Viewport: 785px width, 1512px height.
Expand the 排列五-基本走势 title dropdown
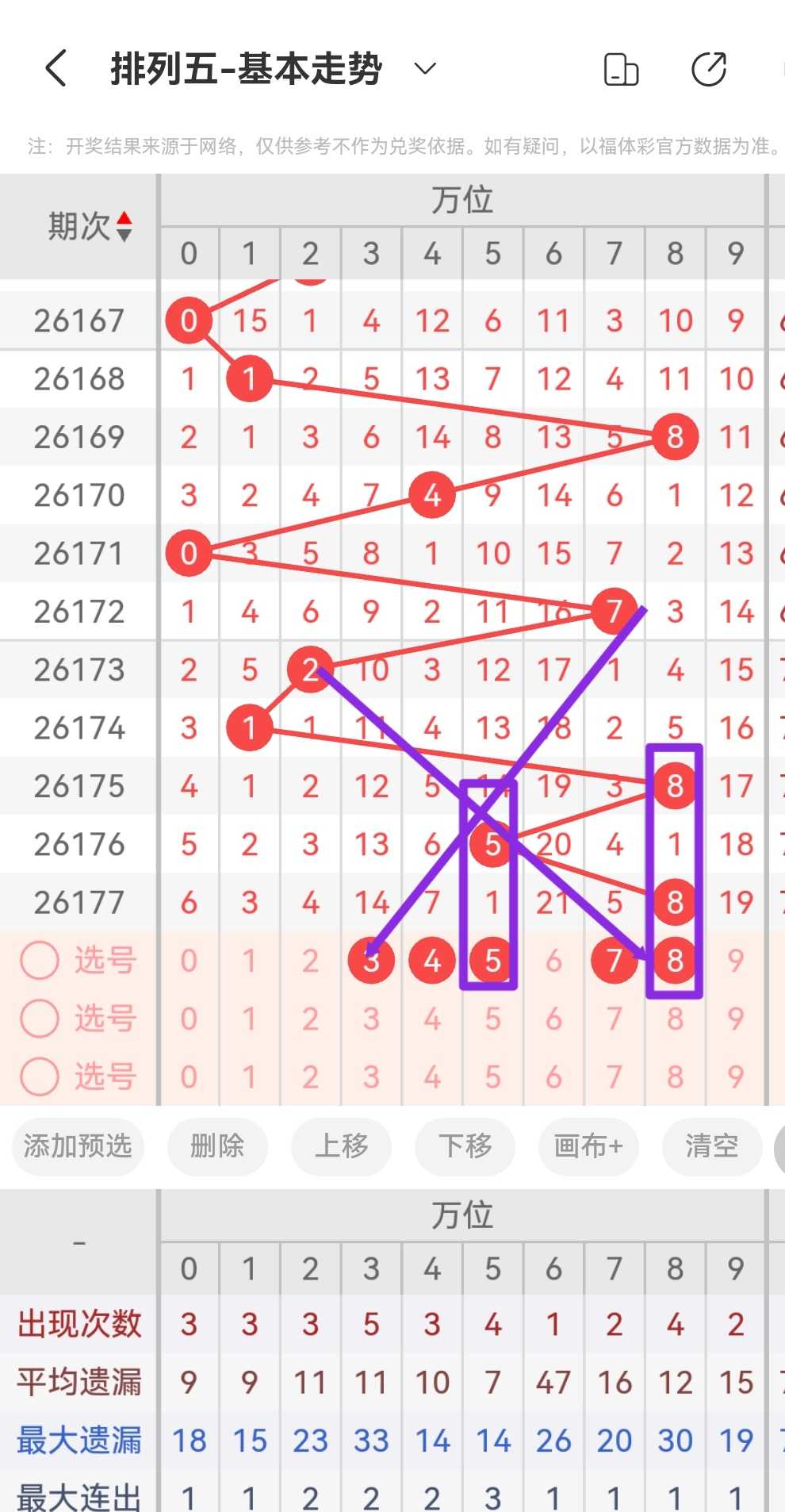coord(425,69)
